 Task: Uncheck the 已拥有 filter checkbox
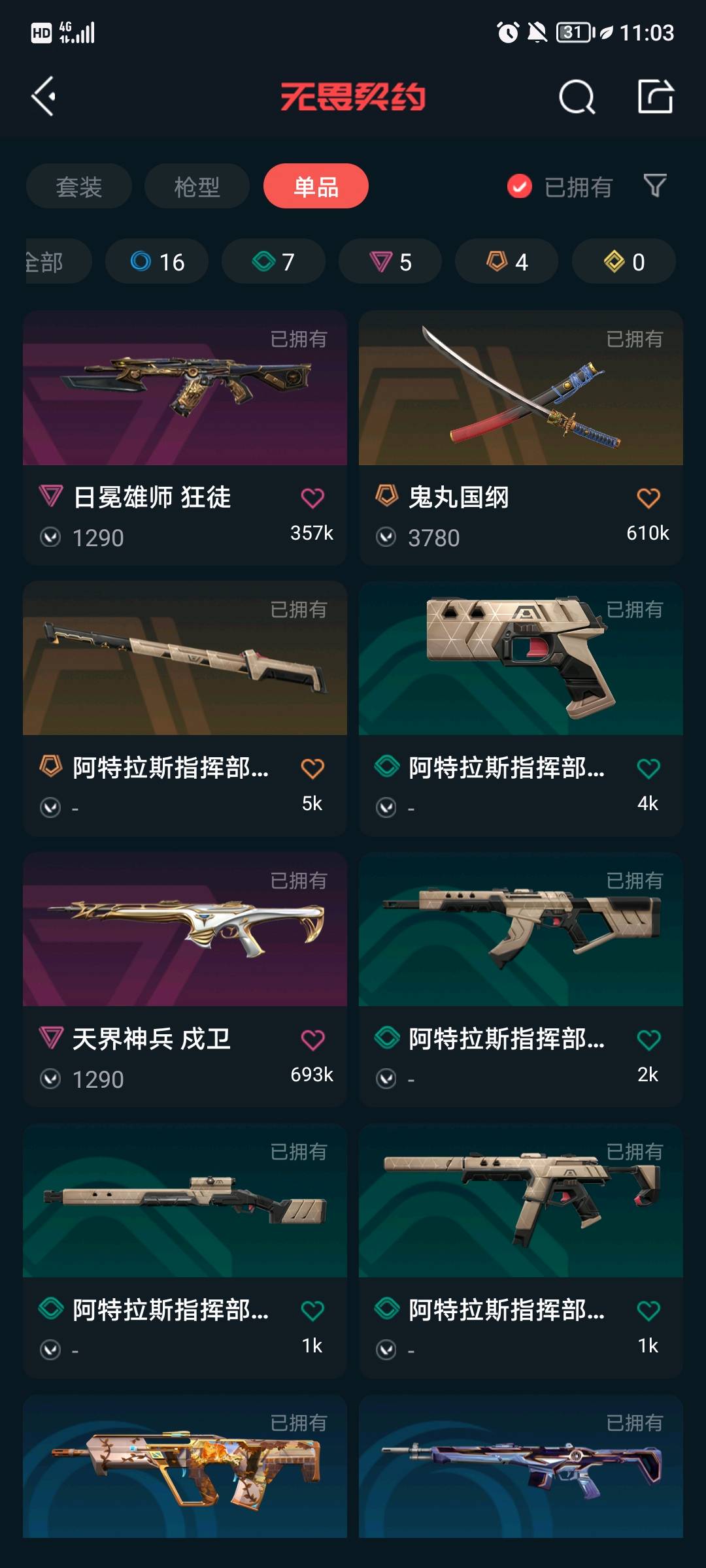click(520, 187)
